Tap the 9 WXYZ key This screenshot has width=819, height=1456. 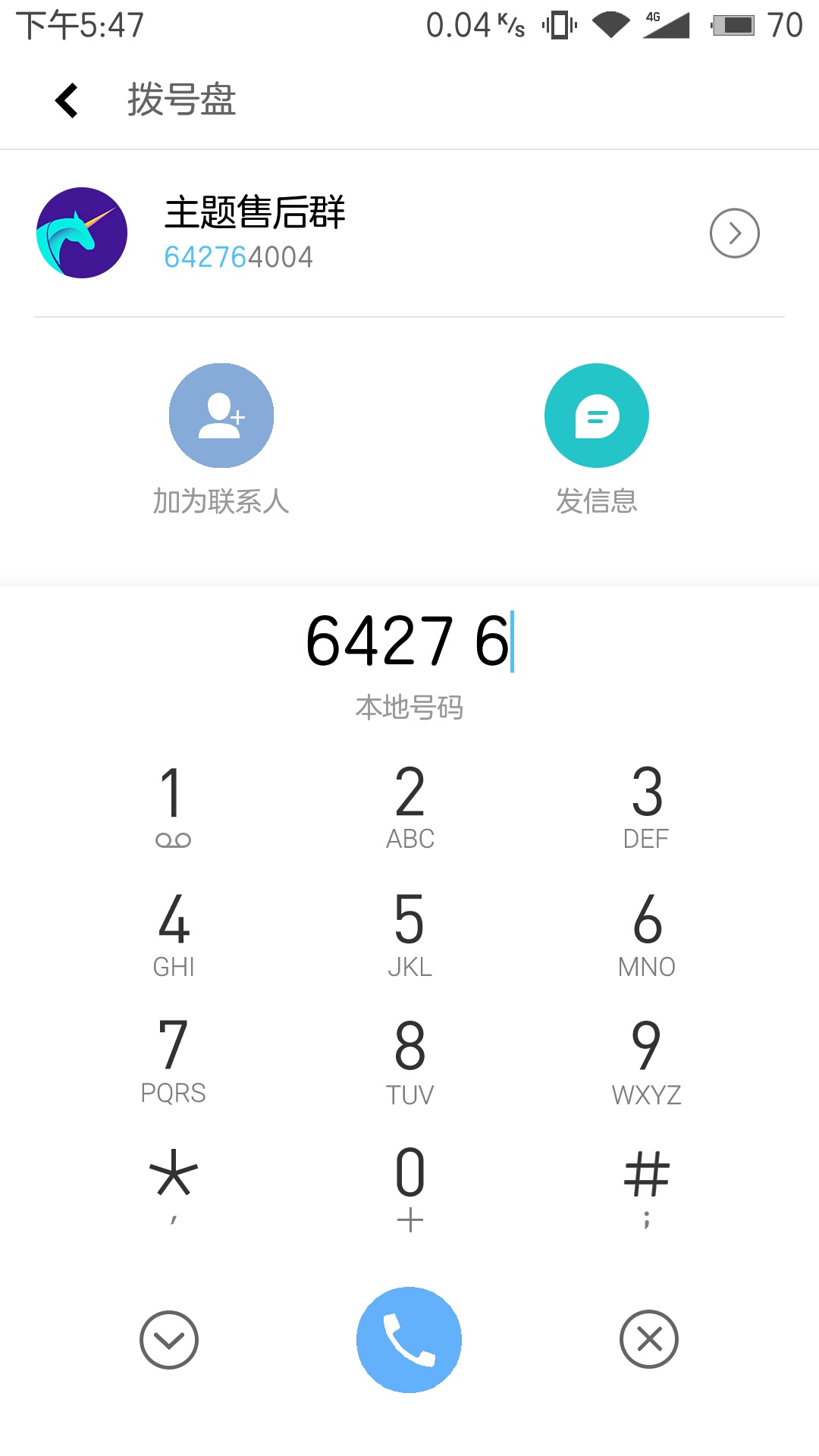click(647, 1062)
